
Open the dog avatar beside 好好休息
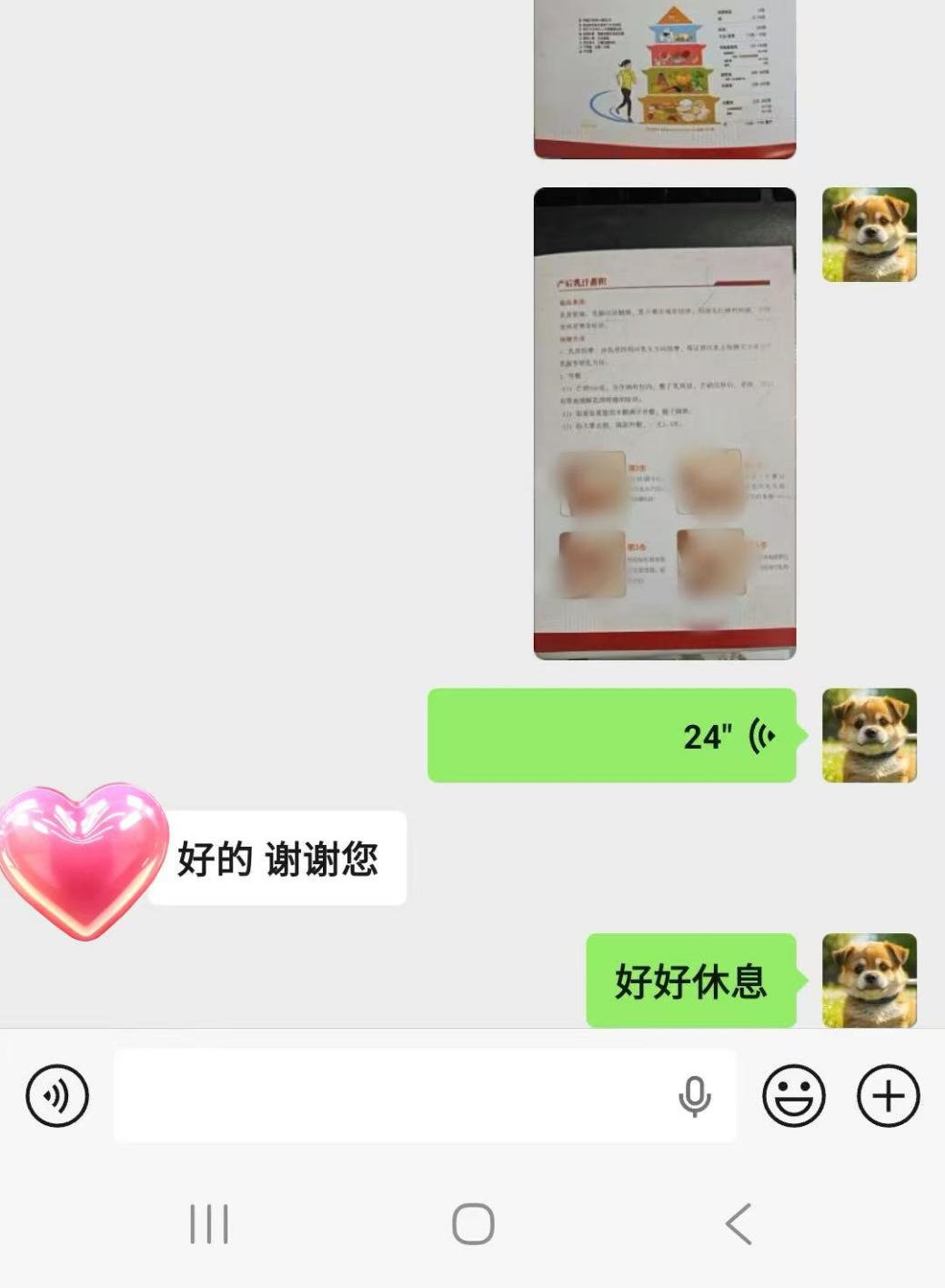click(x=869, y=981)
